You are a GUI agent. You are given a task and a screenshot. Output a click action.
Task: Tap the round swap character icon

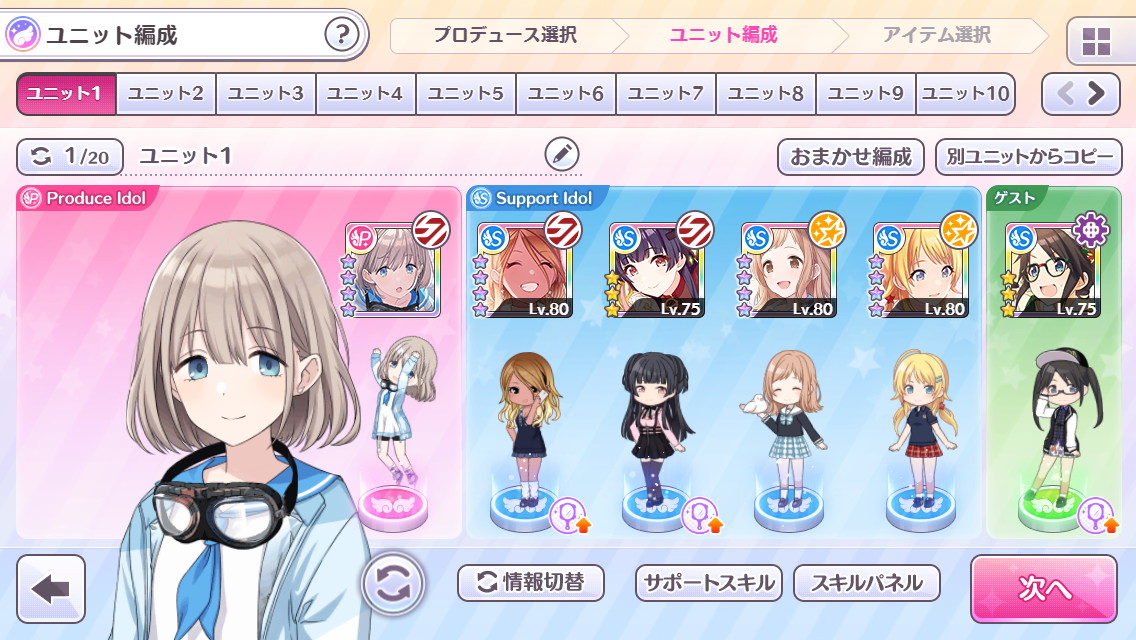click(392, 582)
